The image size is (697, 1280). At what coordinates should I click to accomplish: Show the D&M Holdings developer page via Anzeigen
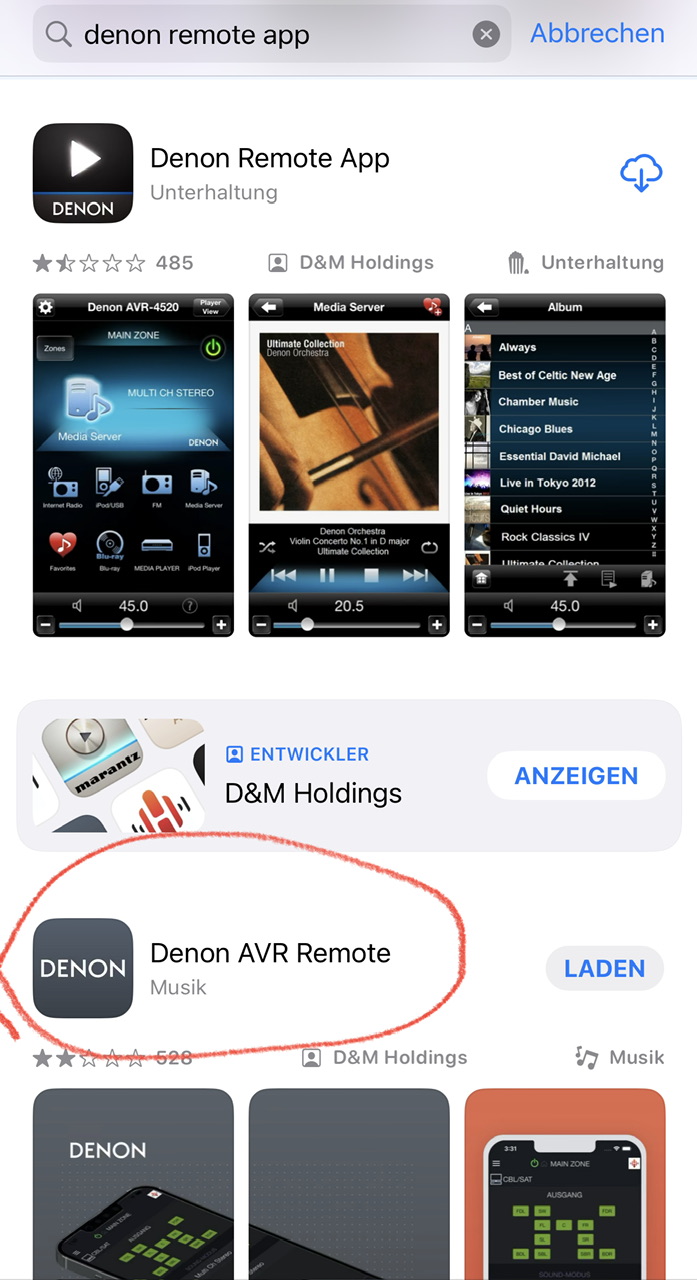coord(576,776)
